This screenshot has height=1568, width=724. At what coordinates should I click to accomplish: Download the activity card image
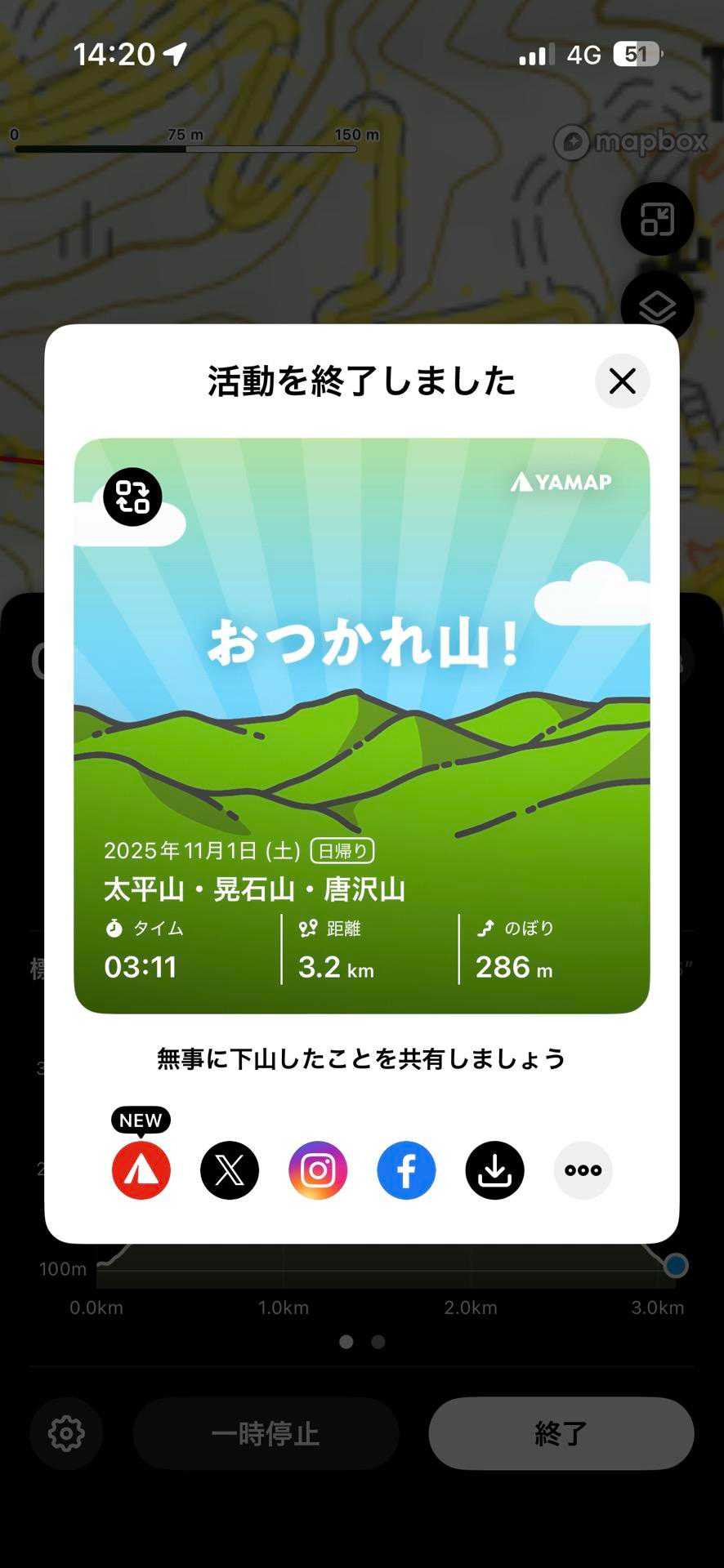tap(494, 1169)
